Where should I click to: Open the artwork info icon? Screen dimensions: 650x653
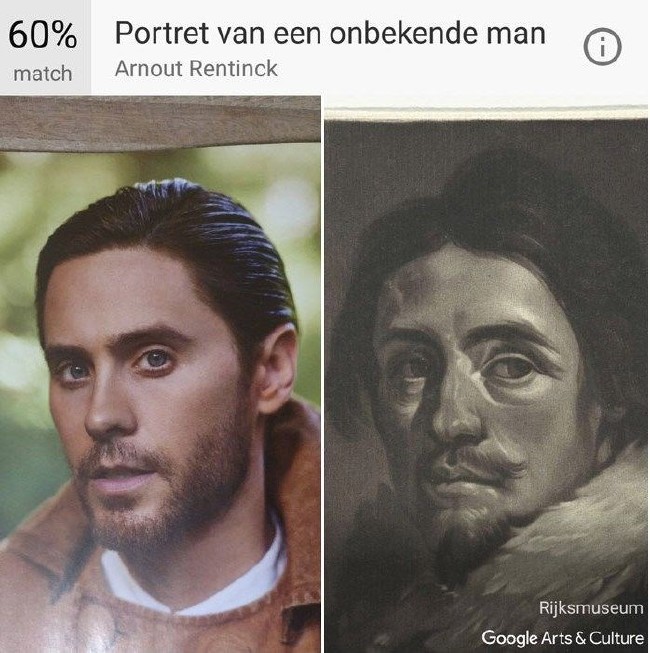tap(602, 48)
